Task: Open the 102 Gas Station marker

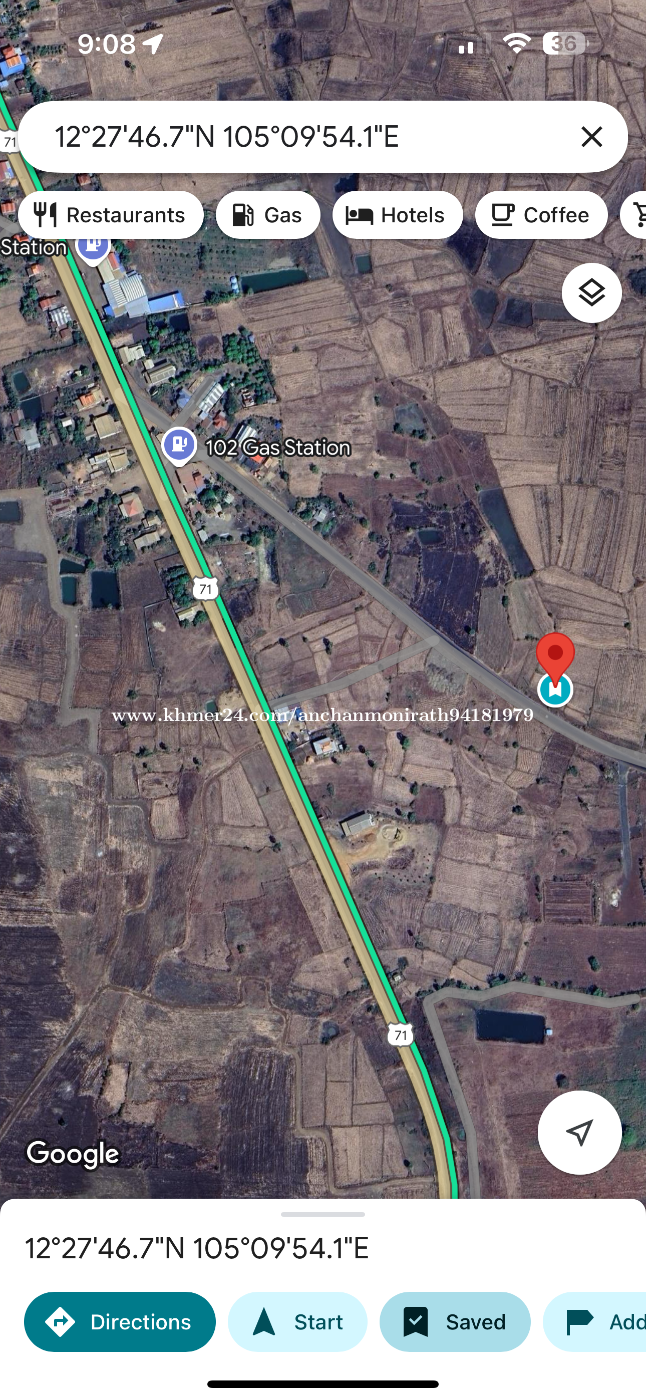Action: click(178, 446)
